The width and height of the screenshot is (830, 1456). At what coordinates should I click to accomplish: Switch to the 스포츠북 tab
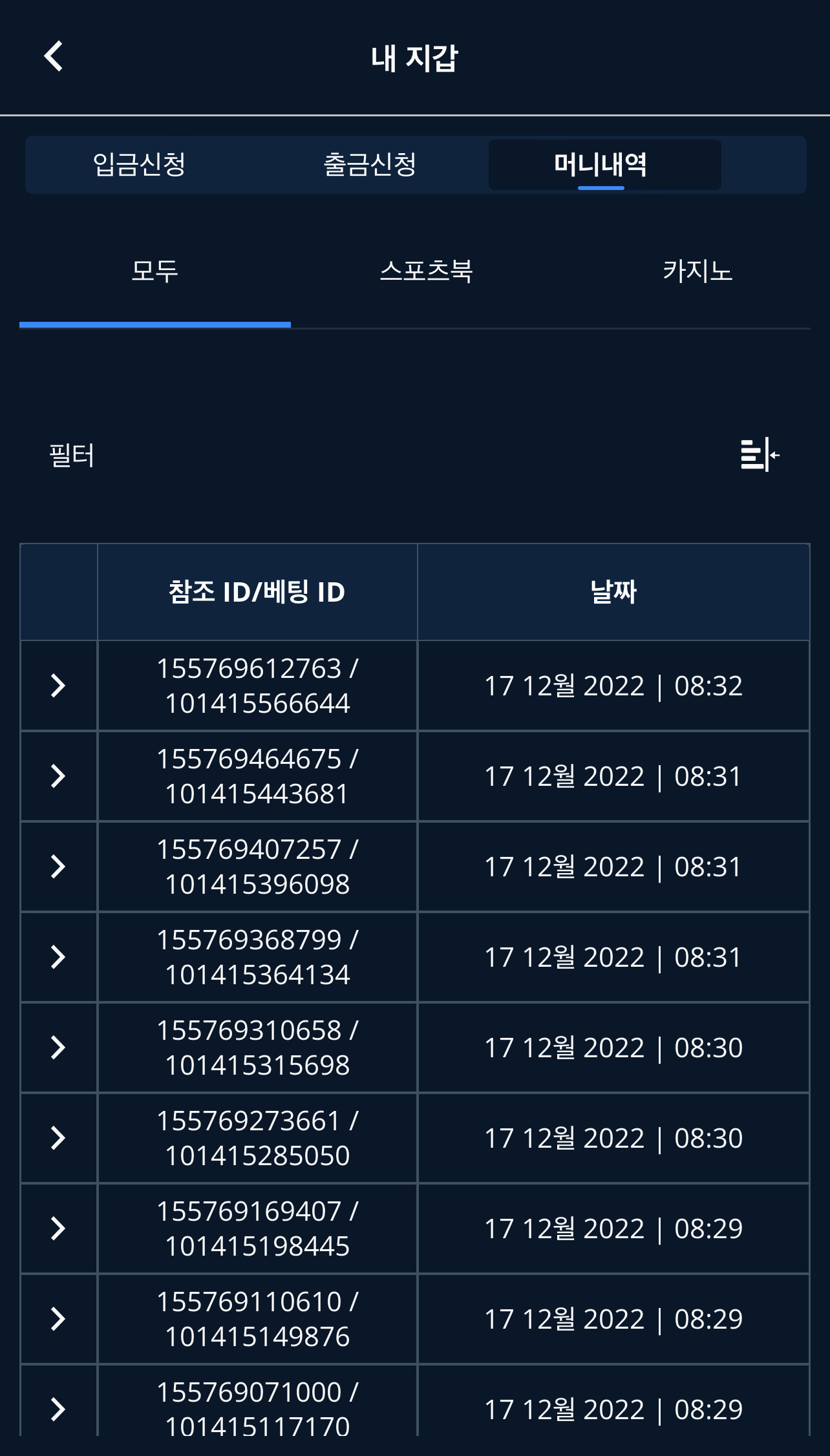tap(426, 271)
